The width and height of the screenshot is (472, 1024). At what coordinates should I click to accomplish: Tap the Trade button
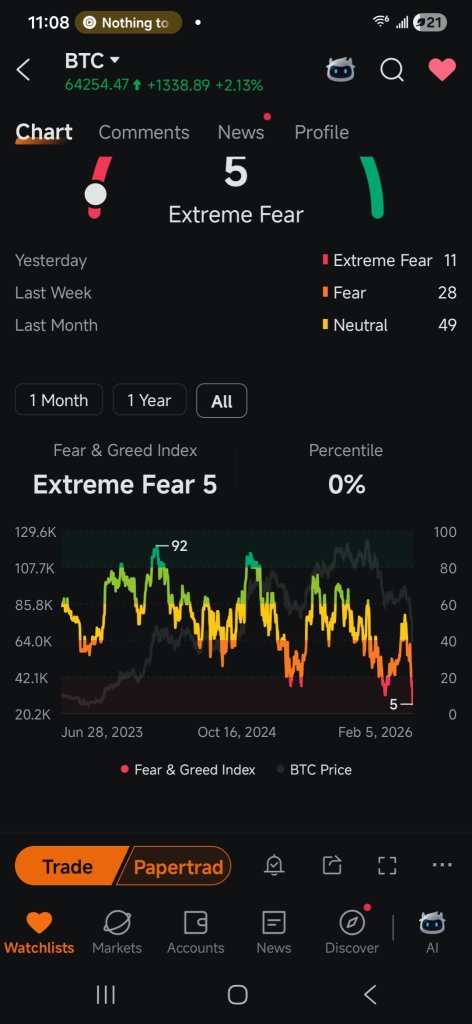(x=68, y=866)
